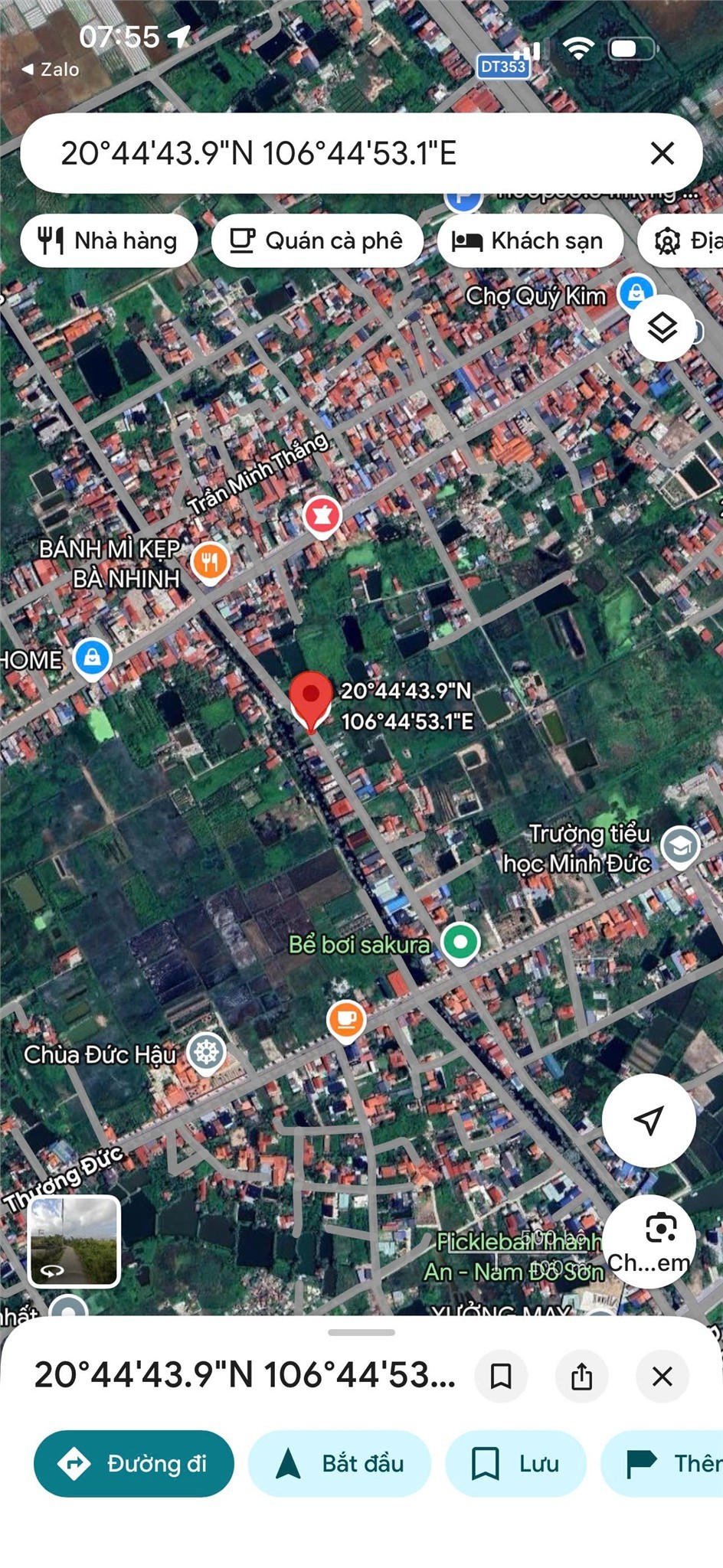Select Trường tiểu học Minh Đức marker
This screenshot has height=1568, width=723.
point(680,845)
